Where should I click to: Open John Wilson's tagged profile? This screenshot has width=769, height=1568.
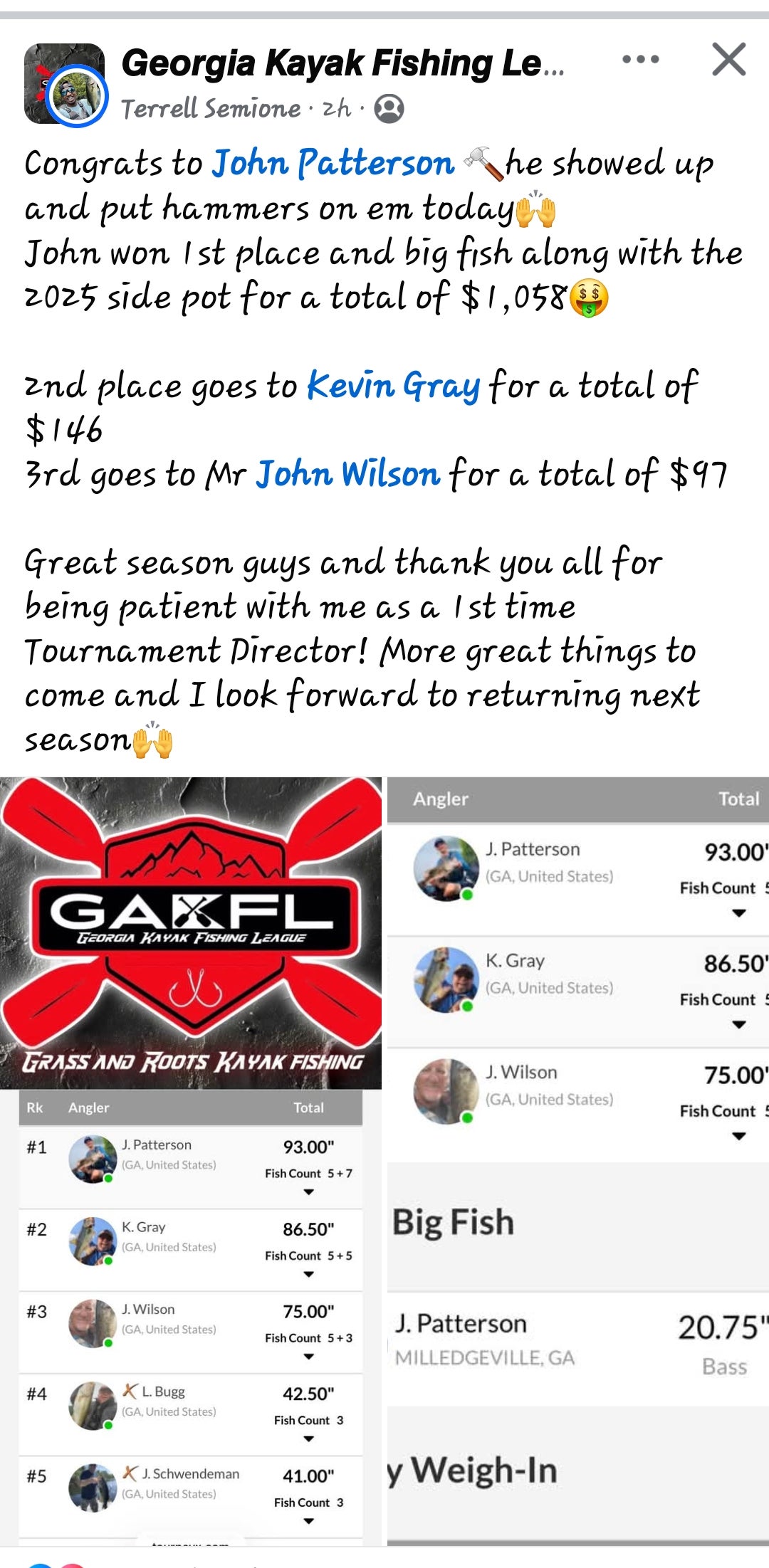coord(348,474)
